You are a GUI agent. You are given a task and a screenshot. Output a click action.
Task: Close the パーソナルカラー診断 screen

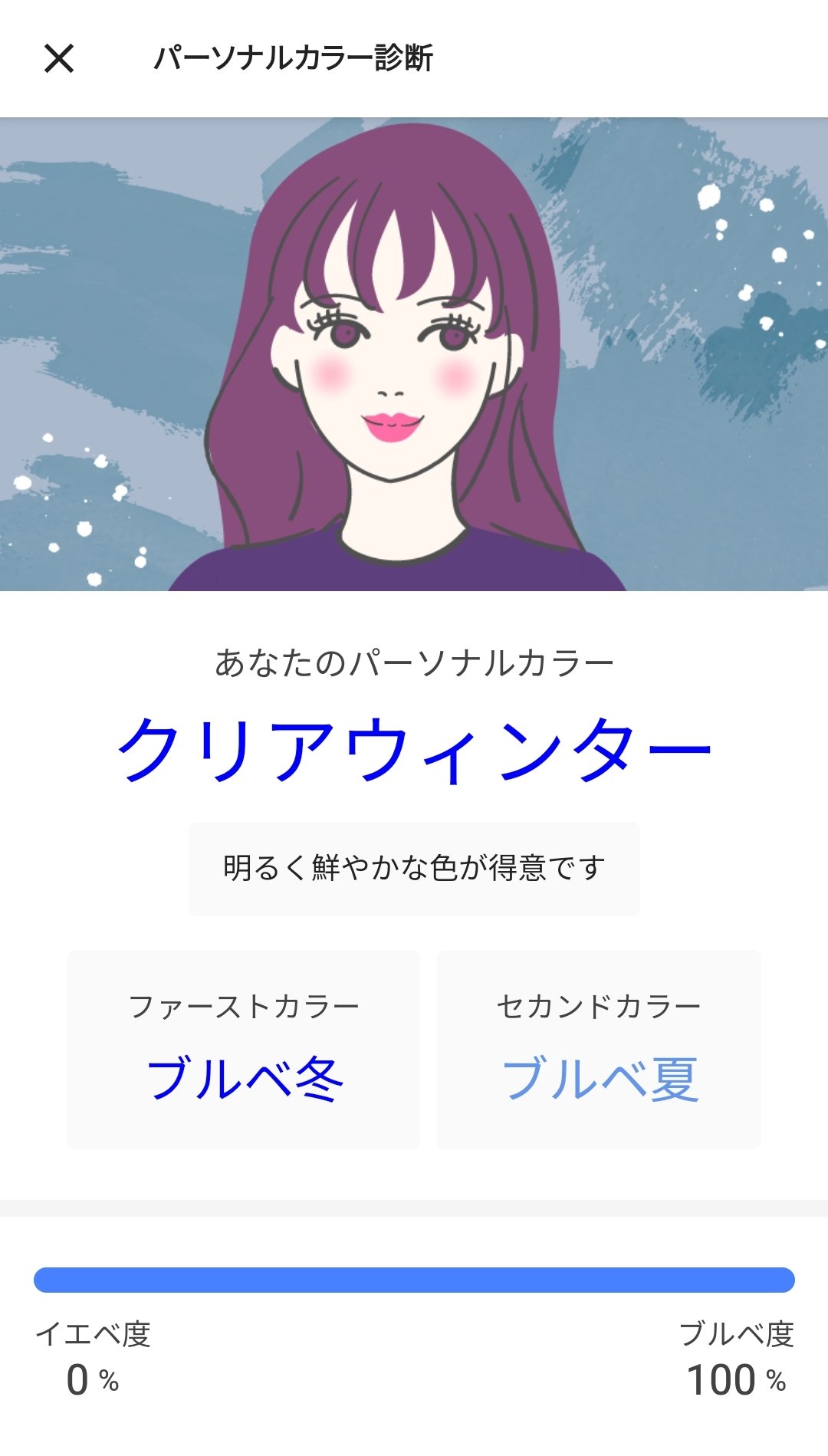coord(58,58)
